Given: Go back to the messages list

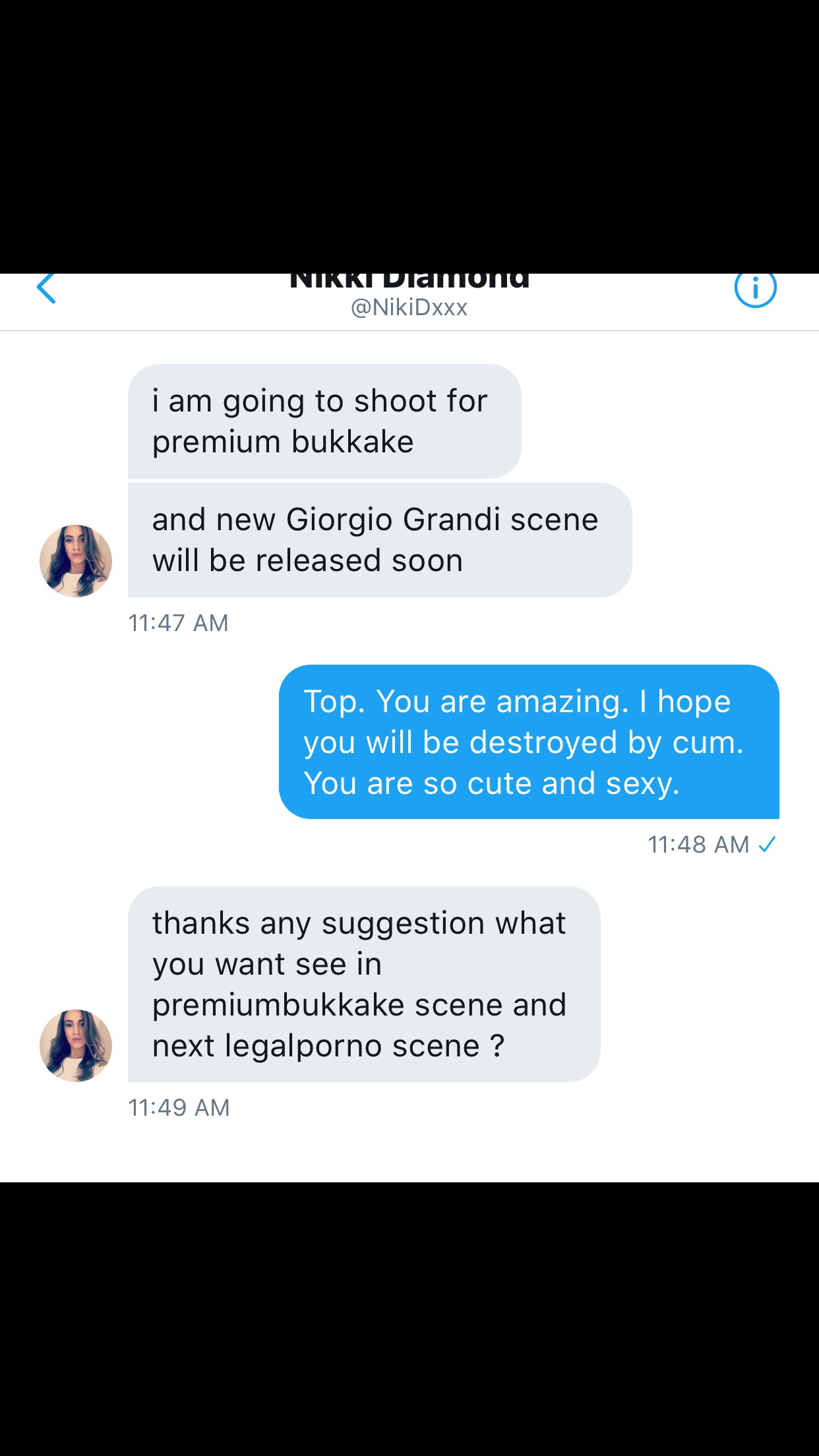Looking at the screenshot, I should pos(46,289).
